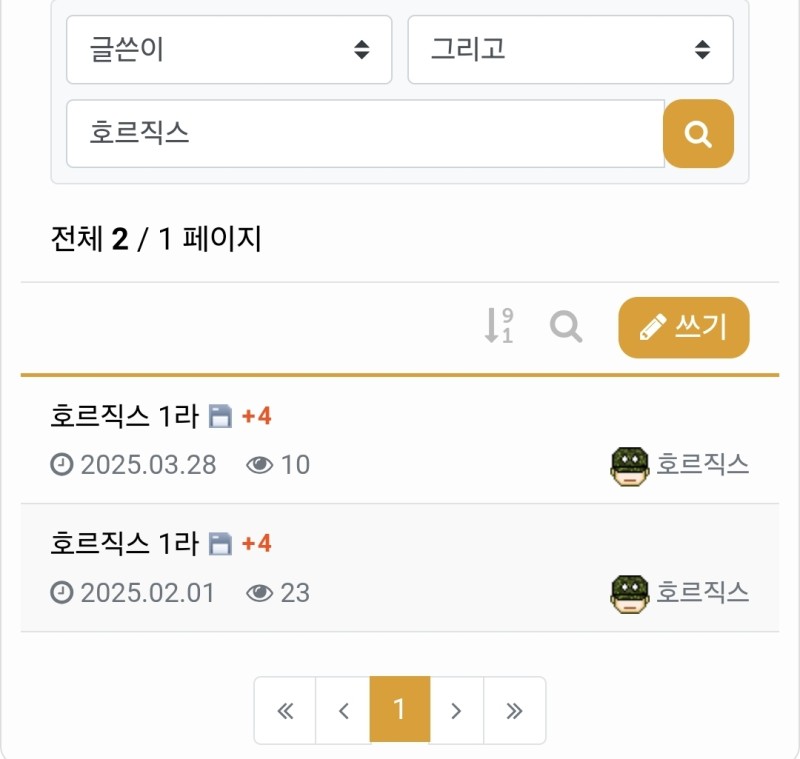Go to the previous page
Image resolution: width=800 pixels, height=759 pixels.
pos(343,710)
